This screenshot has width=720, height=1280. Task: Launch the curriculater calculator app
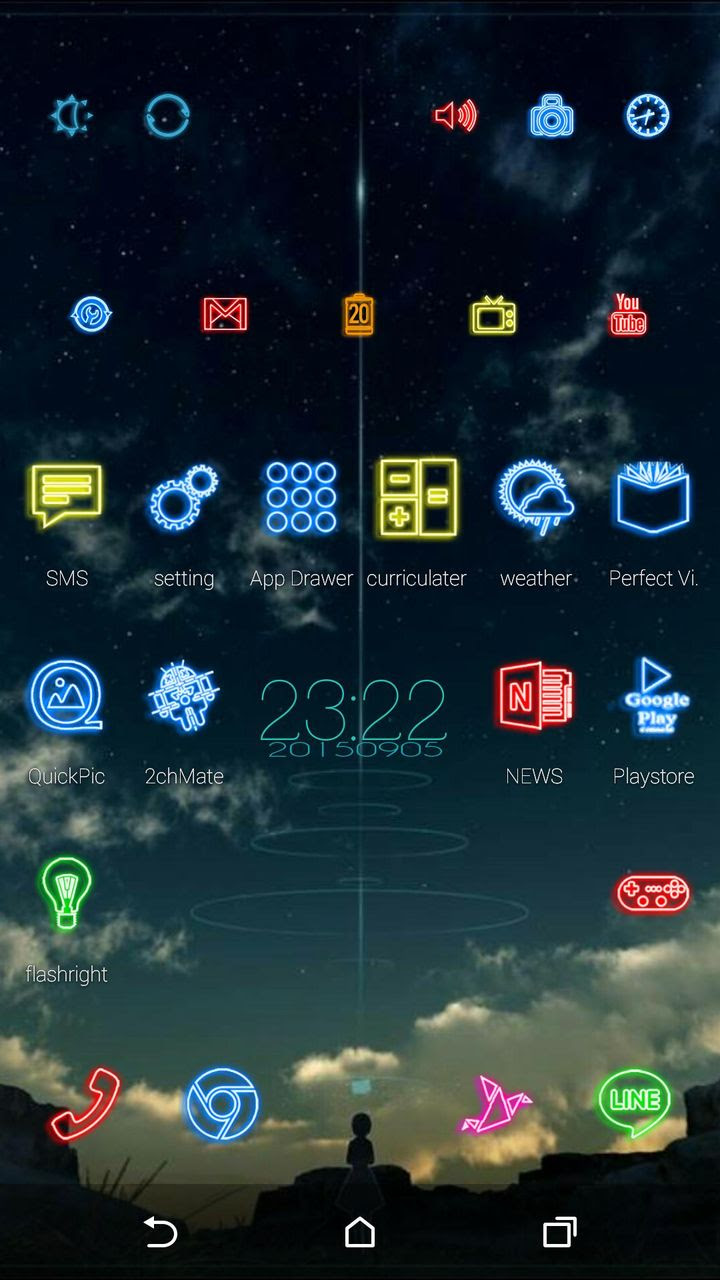pos(417,497)
